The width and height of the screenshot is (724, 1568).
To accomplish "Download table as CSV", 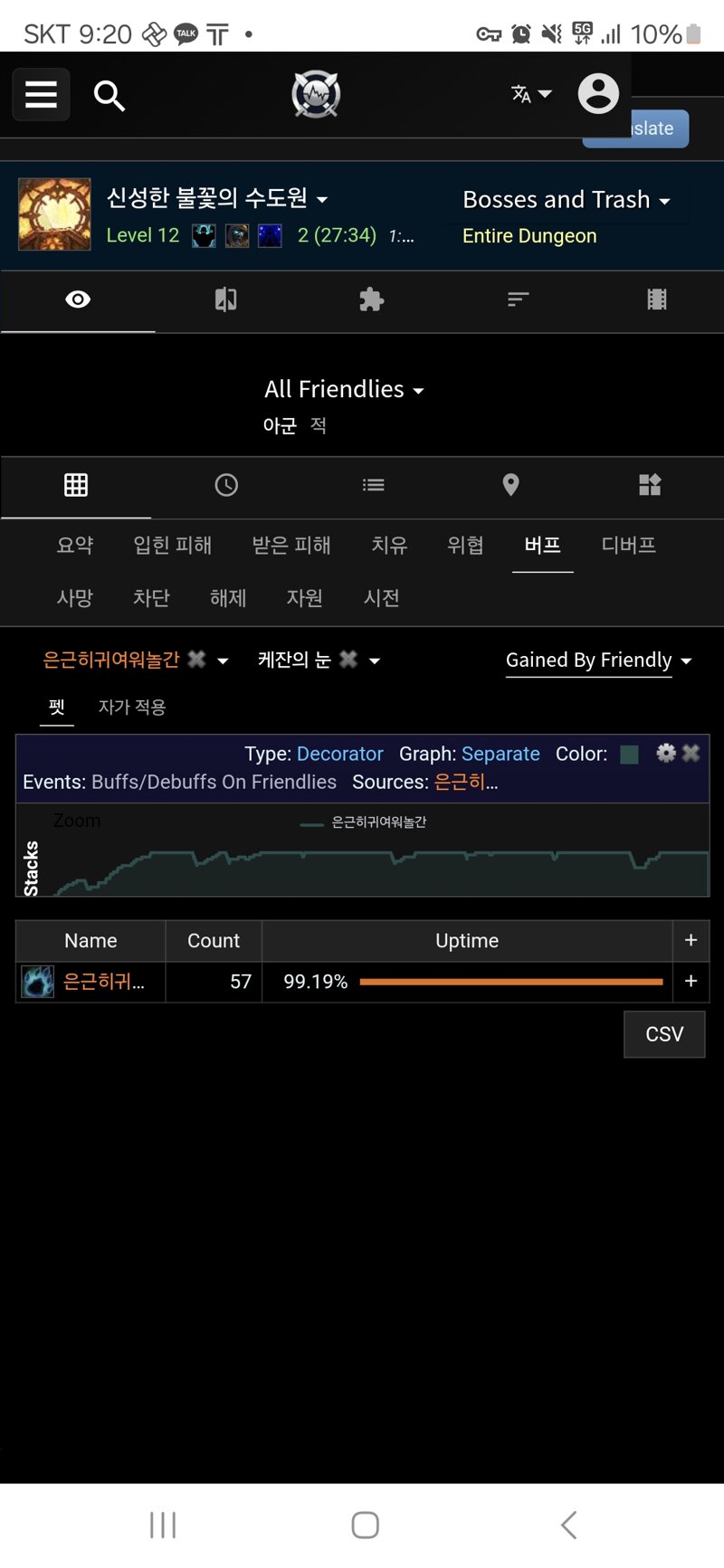I will (663, 1034).
